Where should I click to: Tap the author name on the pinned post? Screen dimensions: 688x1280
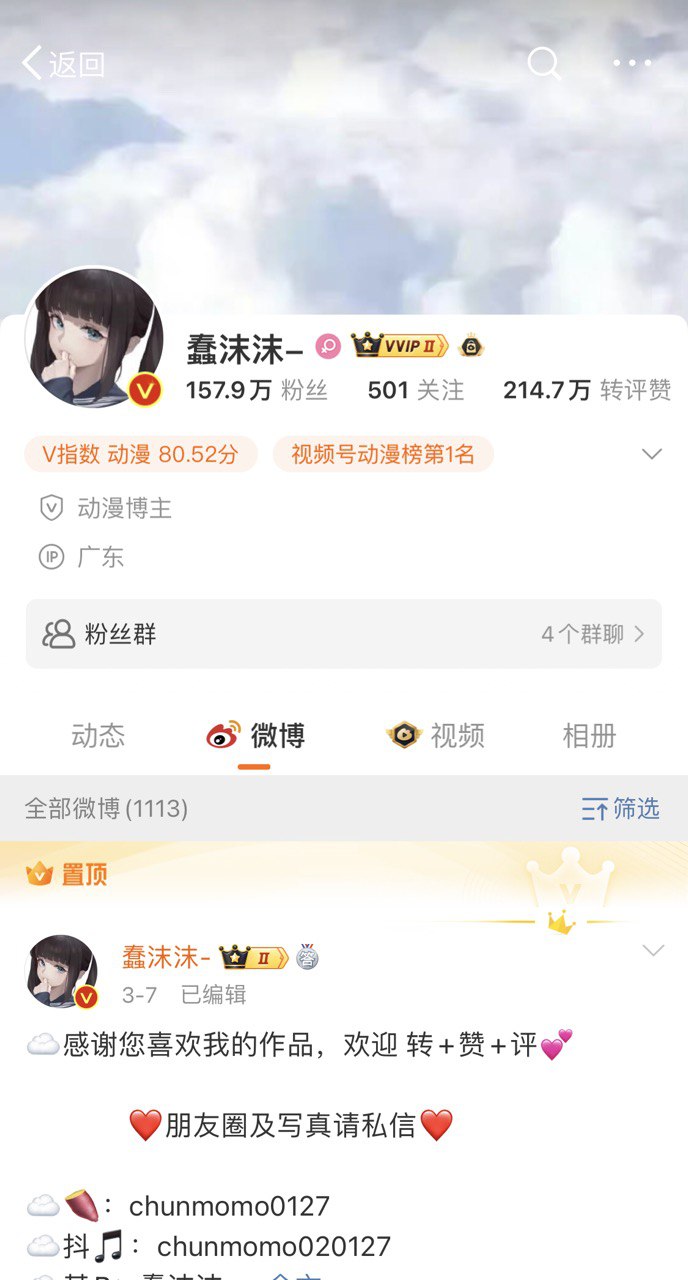coord(165,957)
